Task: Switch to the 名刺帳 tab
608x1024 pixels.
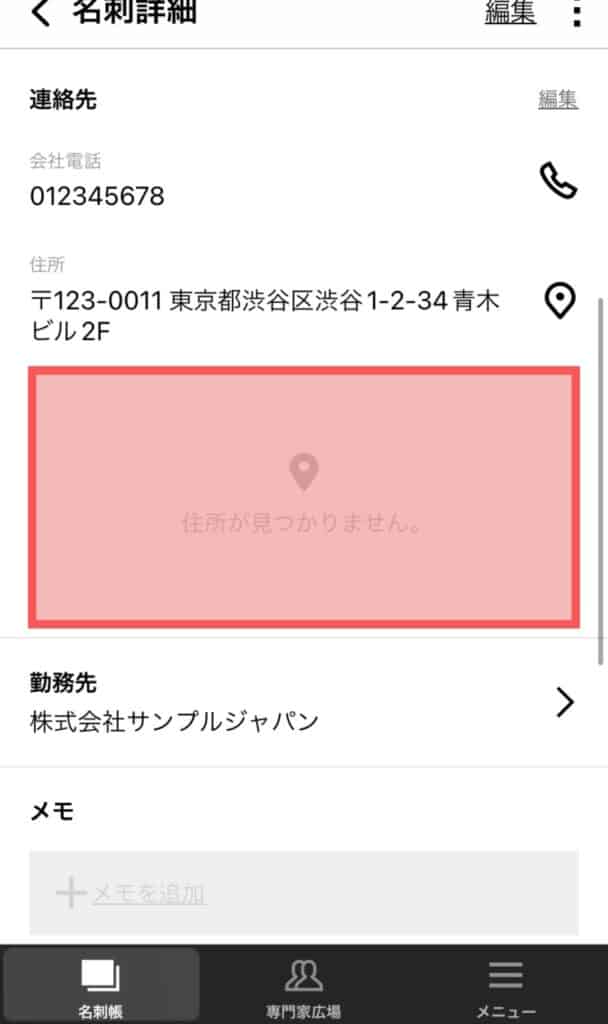Action: (x=101, y=986)
